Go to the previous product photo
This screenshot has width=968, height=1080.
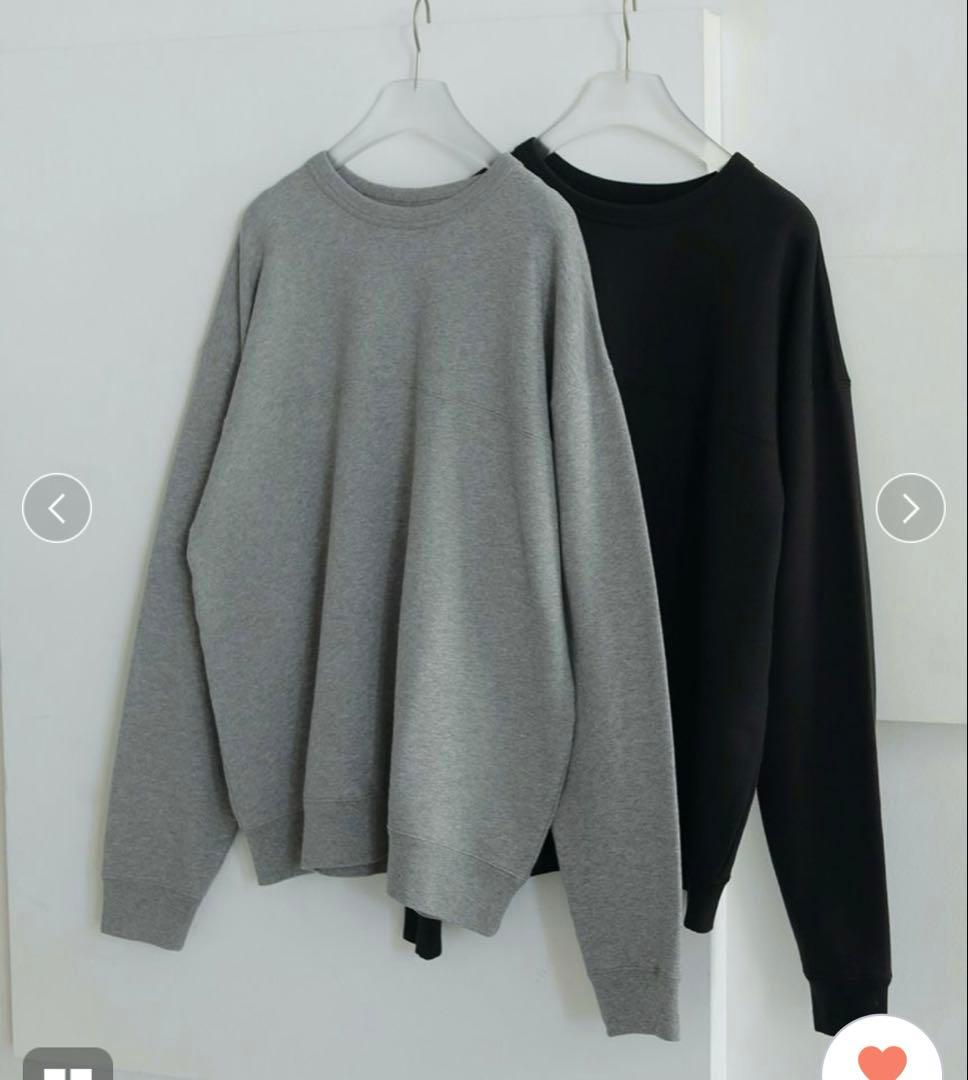pyautogui.click(x=57, y=508)
